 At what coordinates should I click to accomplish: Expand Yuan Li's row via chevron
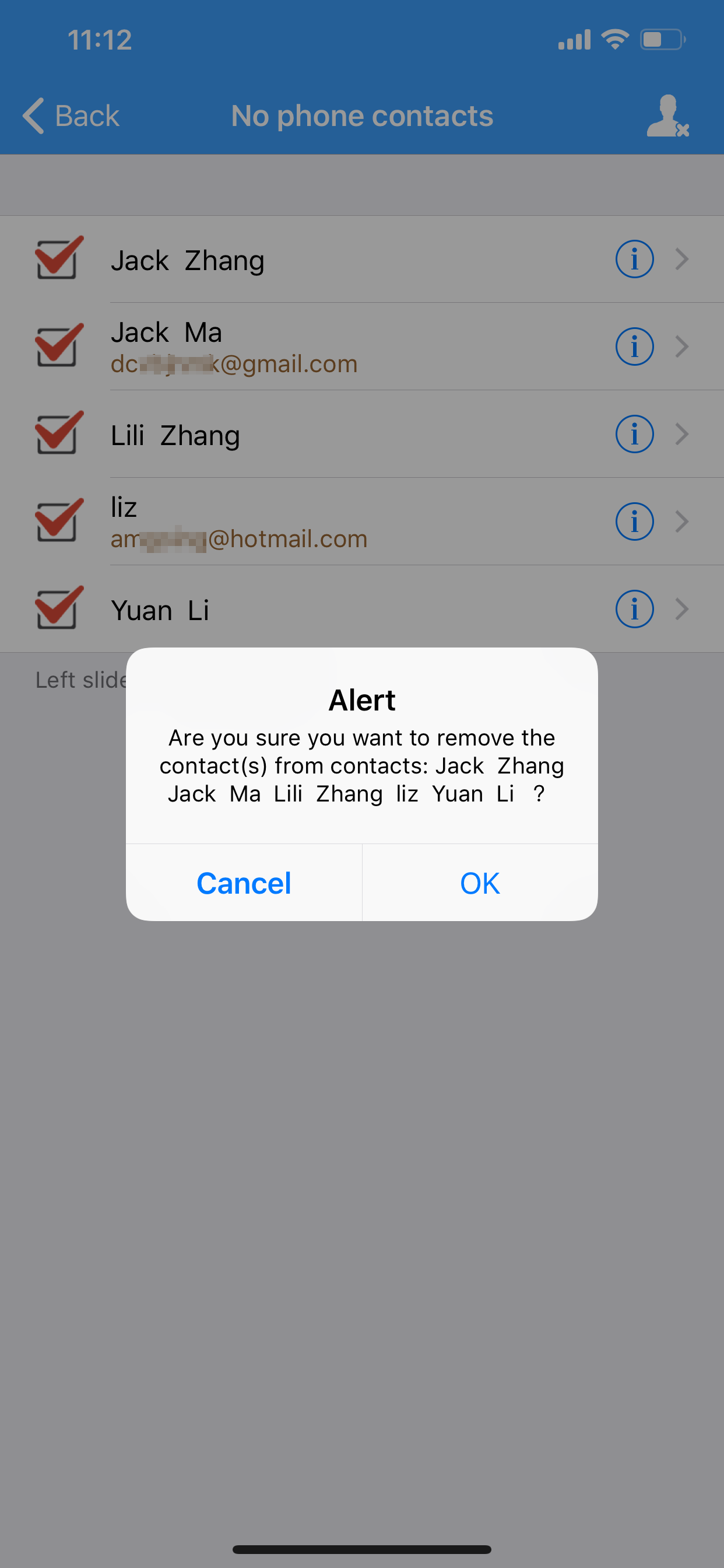(683, 608)
